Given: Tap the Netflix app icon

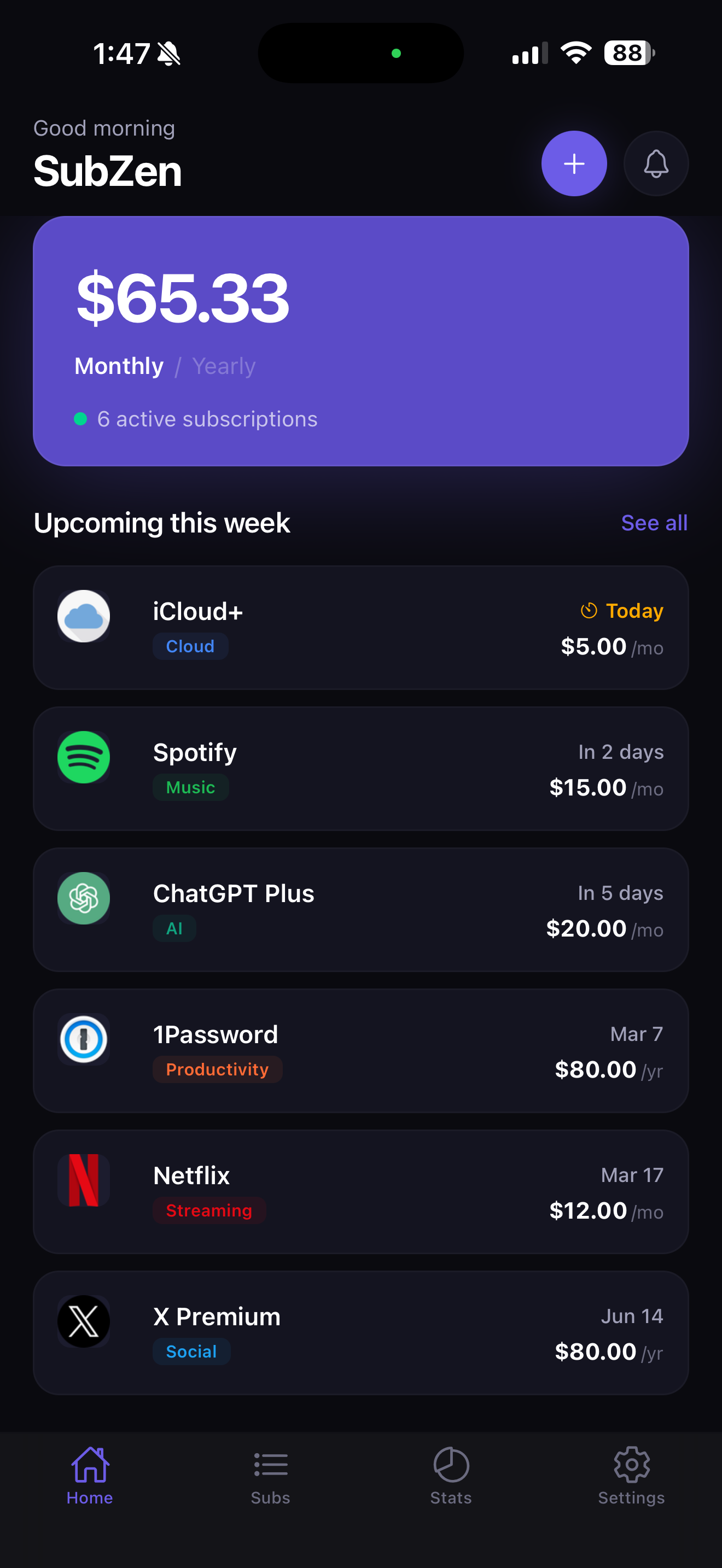Looking at the screenshot, I should pyautogui.click(x=83, y=1181).
